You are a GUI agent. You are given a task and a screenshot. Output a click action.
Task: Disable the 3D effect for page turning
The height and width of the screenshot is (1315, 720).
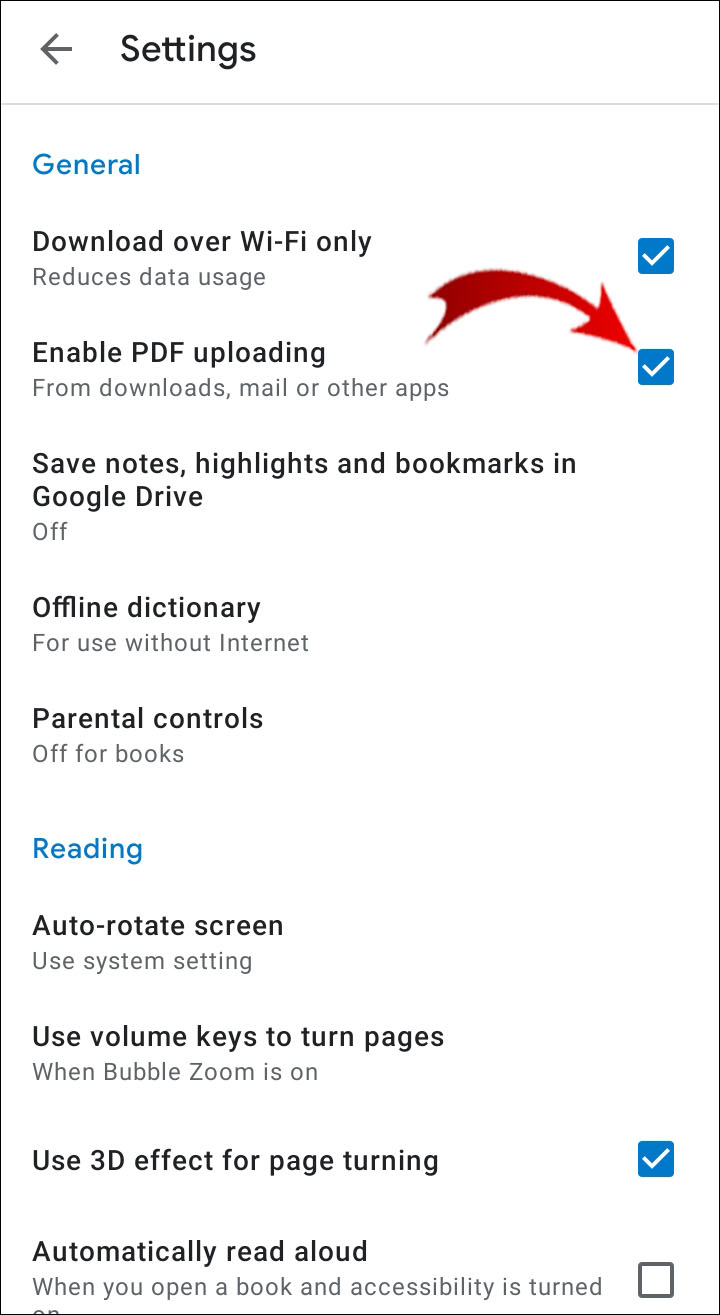[x=656, y=1160]
